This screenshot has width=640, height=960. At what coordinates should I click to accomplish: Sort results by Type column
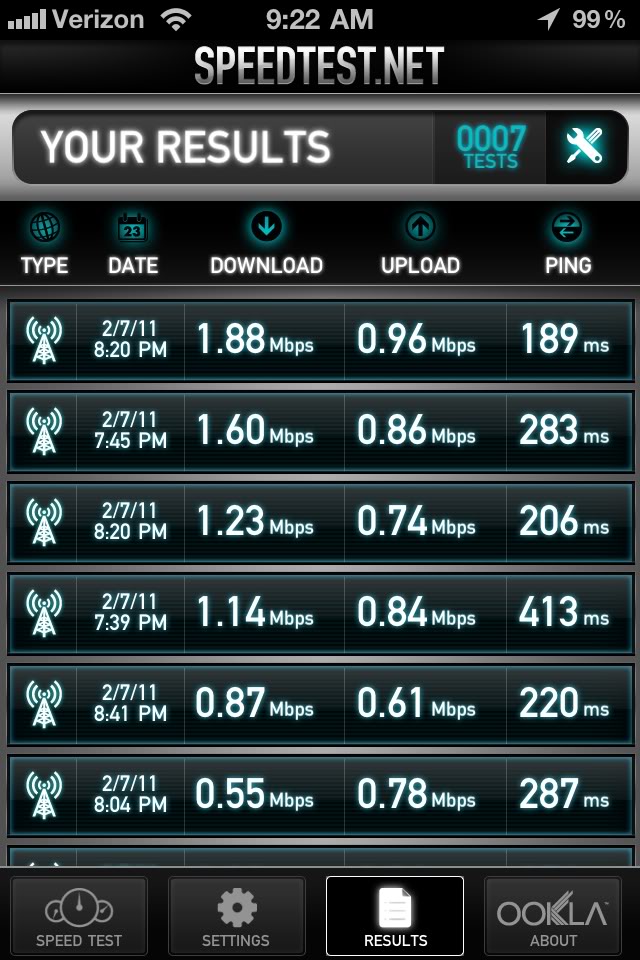[45, 245]
